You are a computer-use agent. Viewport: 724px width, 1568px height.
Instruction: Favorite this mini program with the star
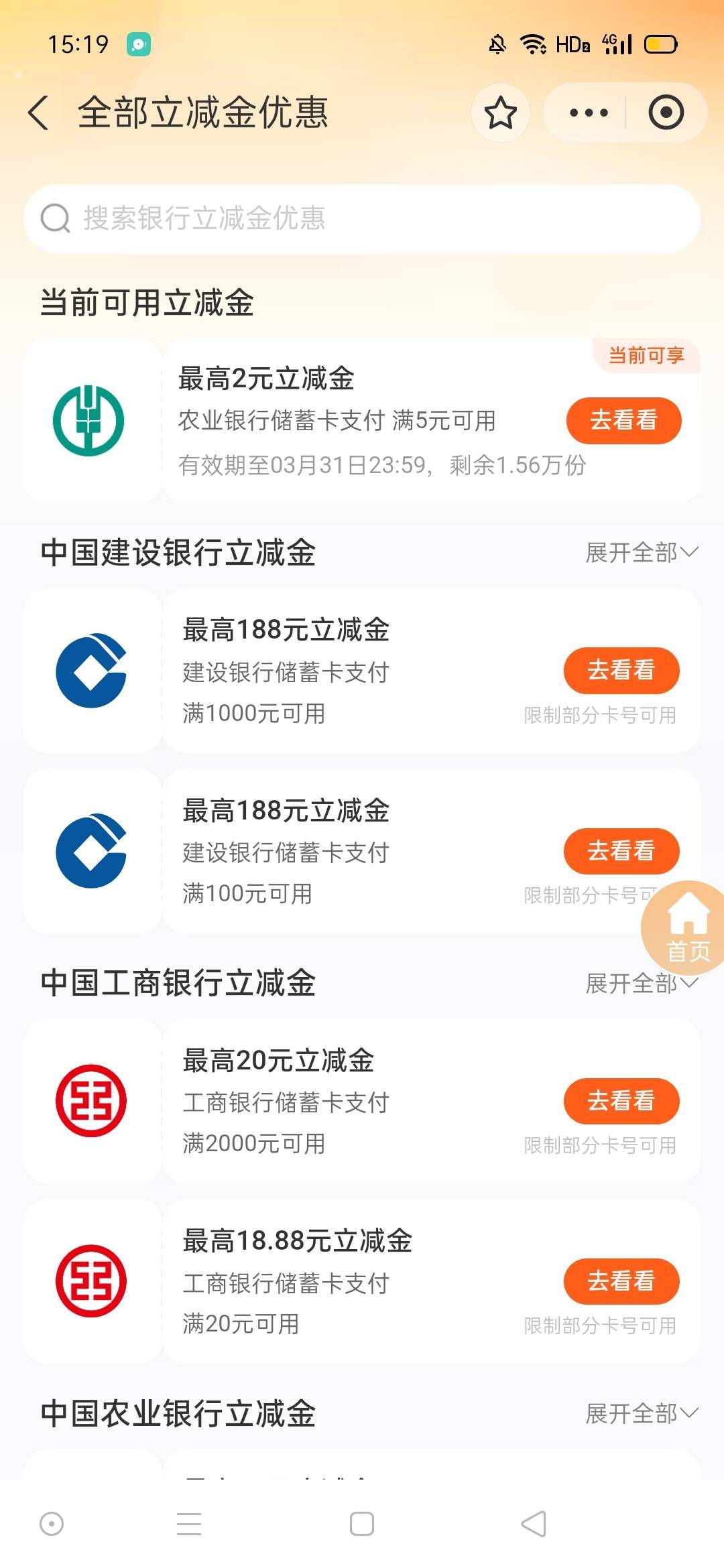pos(500,113)
